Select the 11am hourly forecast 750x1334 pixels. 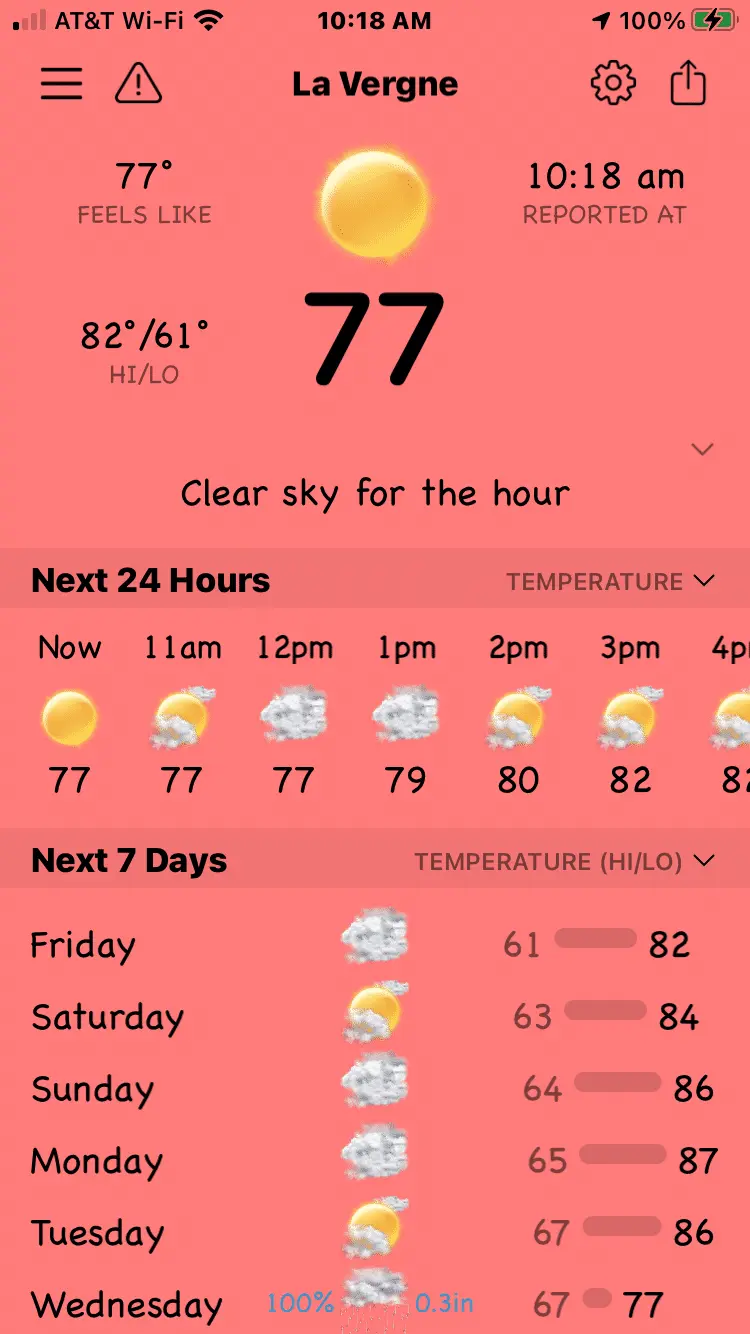[x=182, y=715]
